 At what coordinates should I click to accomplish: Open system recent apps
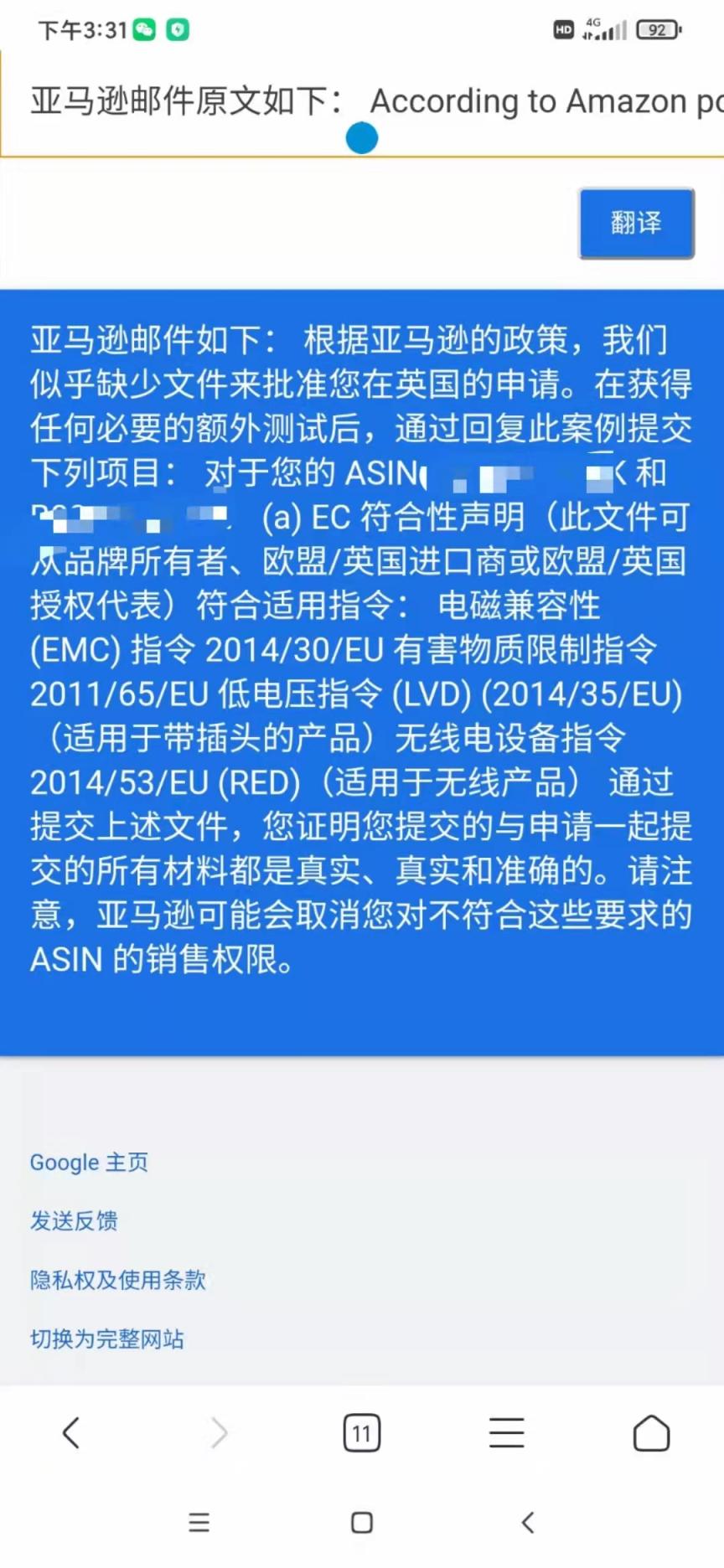click(x=199, y=1522)
